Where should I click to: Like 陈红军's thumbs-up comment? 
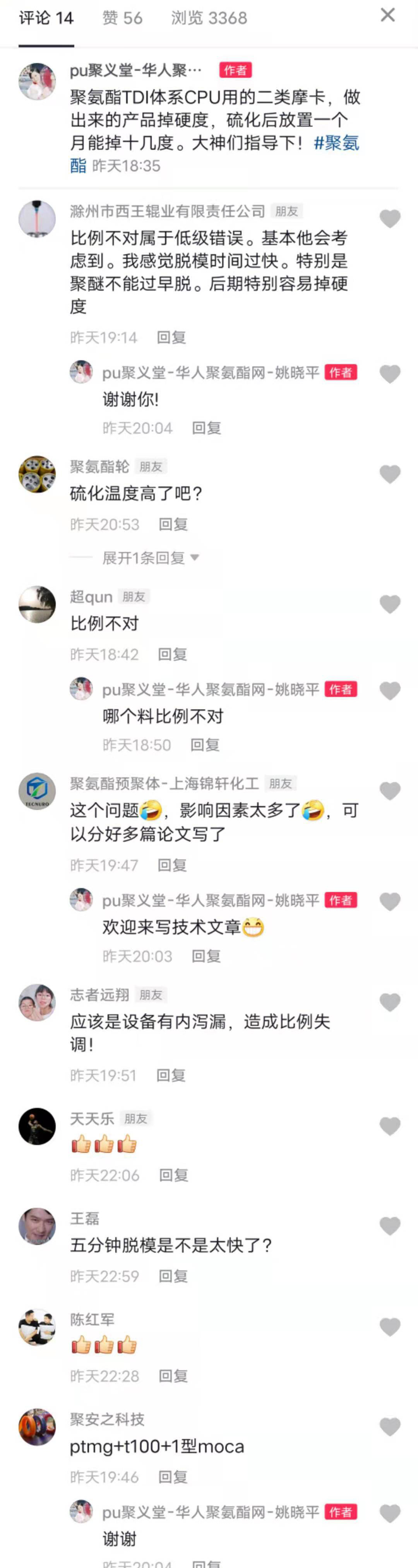[x=390, y=1327]
